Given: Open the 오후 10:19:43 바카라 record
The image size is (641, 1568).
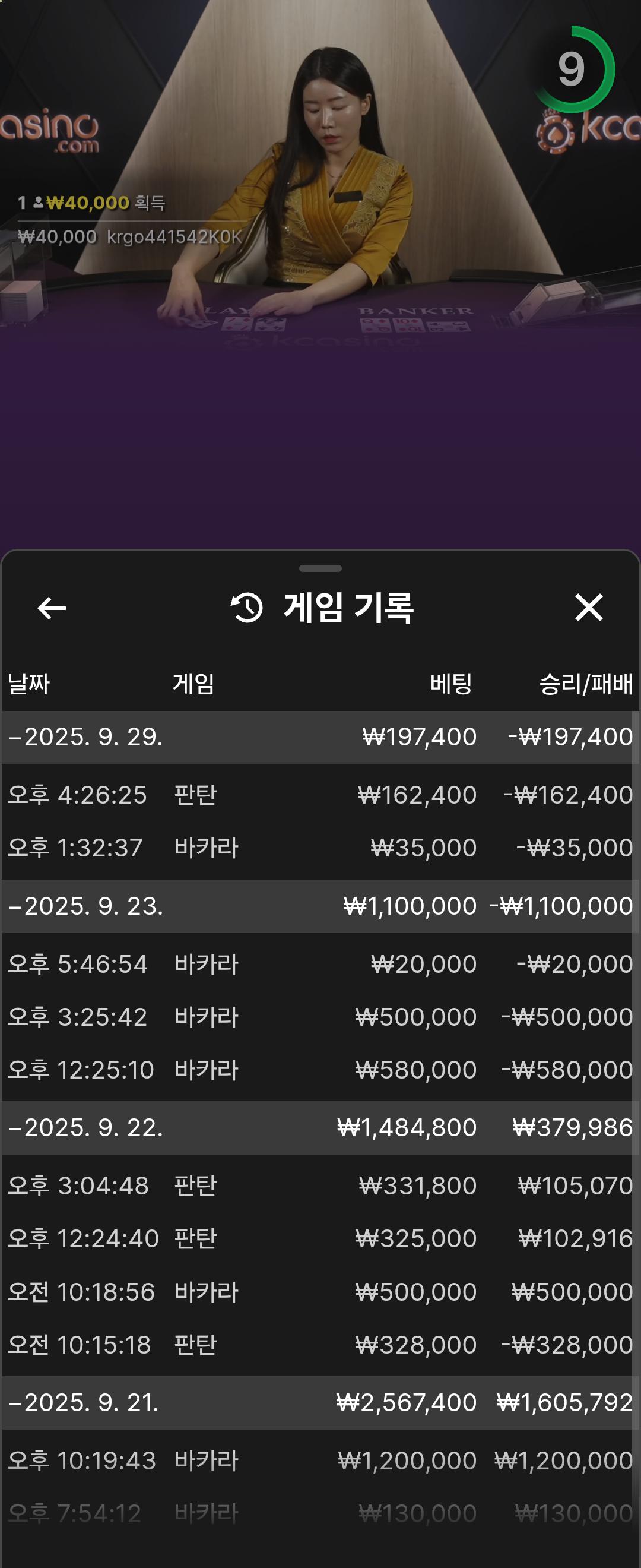Looking at the screenshot, I should pyautogui.click(x=316, y=1461).
